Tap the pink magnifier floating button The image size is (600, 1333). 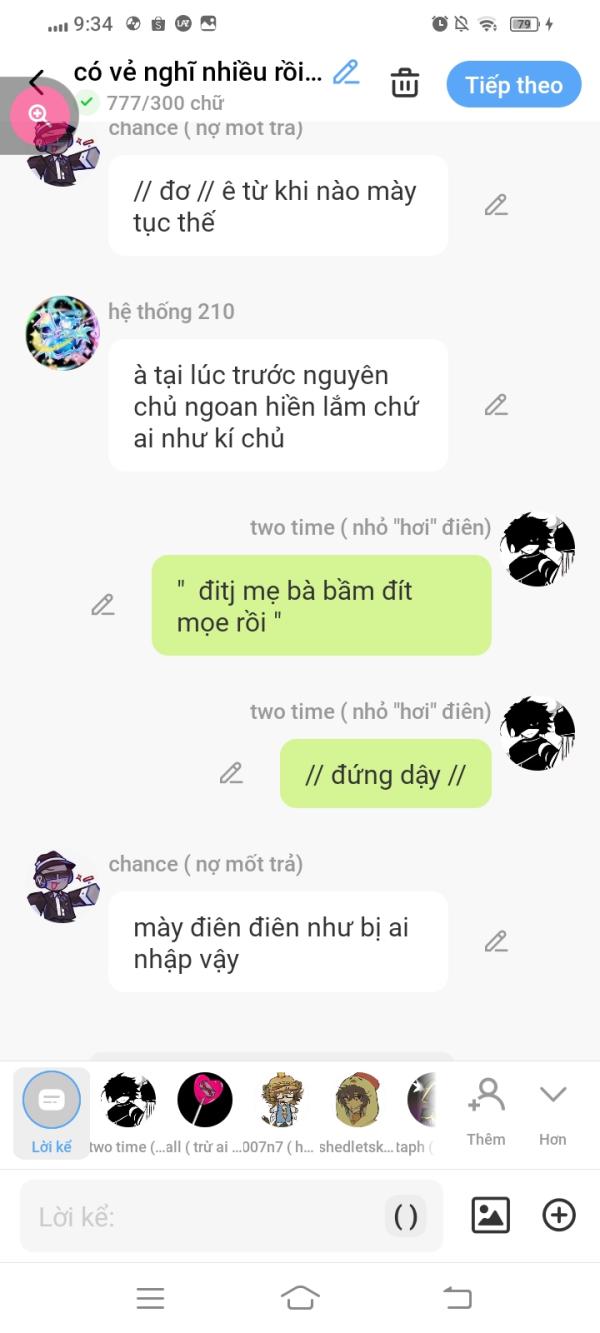coord(39,115)
